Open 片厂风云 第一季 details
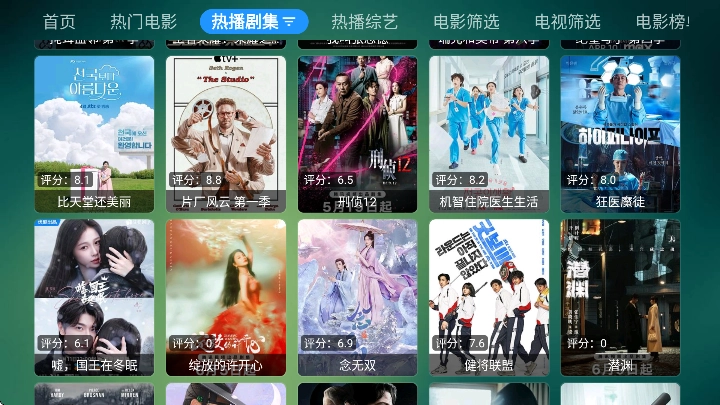The height and width of the screenshot is (405, 720). coord(226,132)
